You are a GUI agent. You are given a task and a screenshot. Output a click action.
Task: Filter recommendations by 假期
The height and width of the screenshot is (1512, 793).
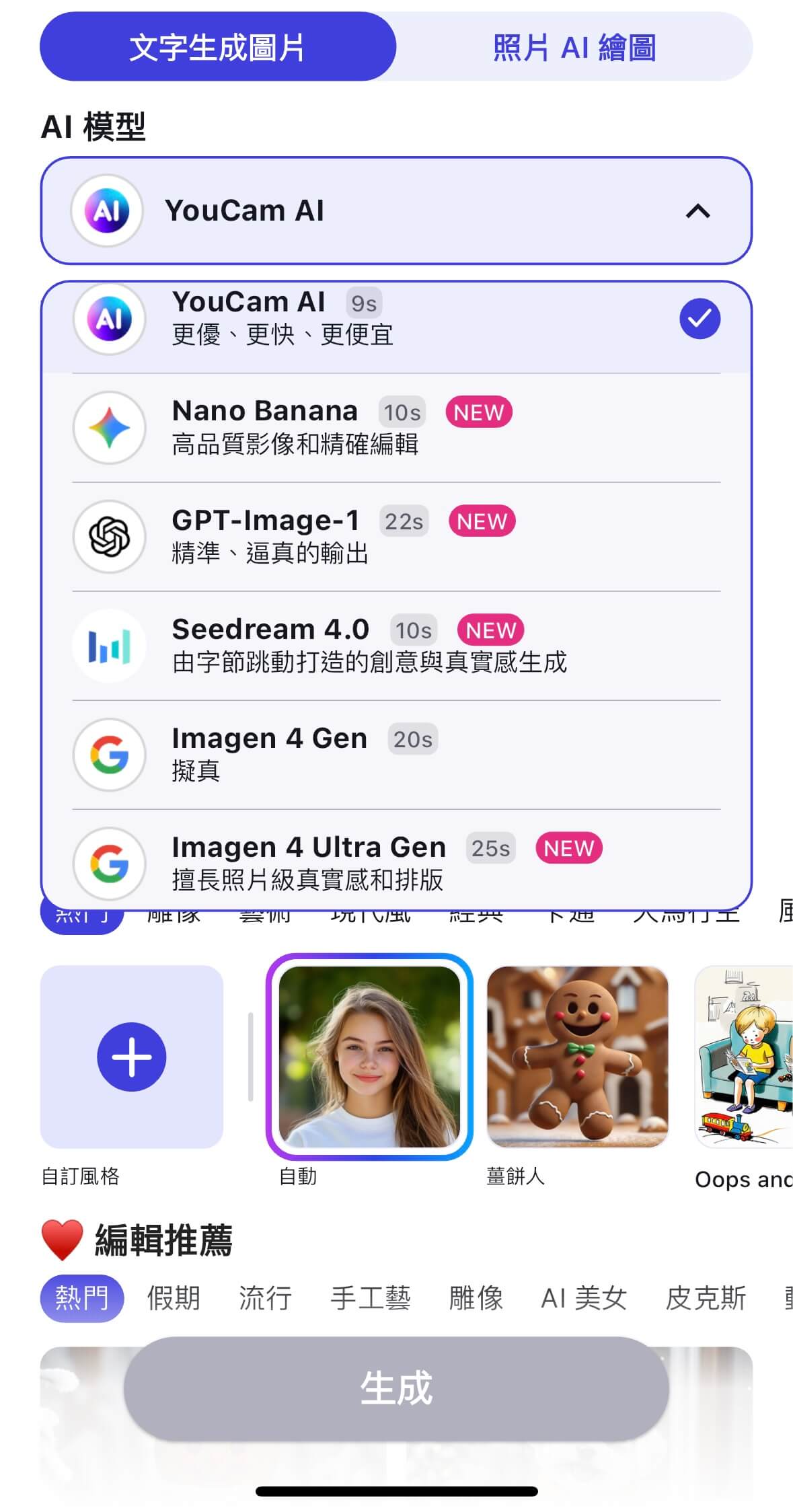pos(174,1298)
